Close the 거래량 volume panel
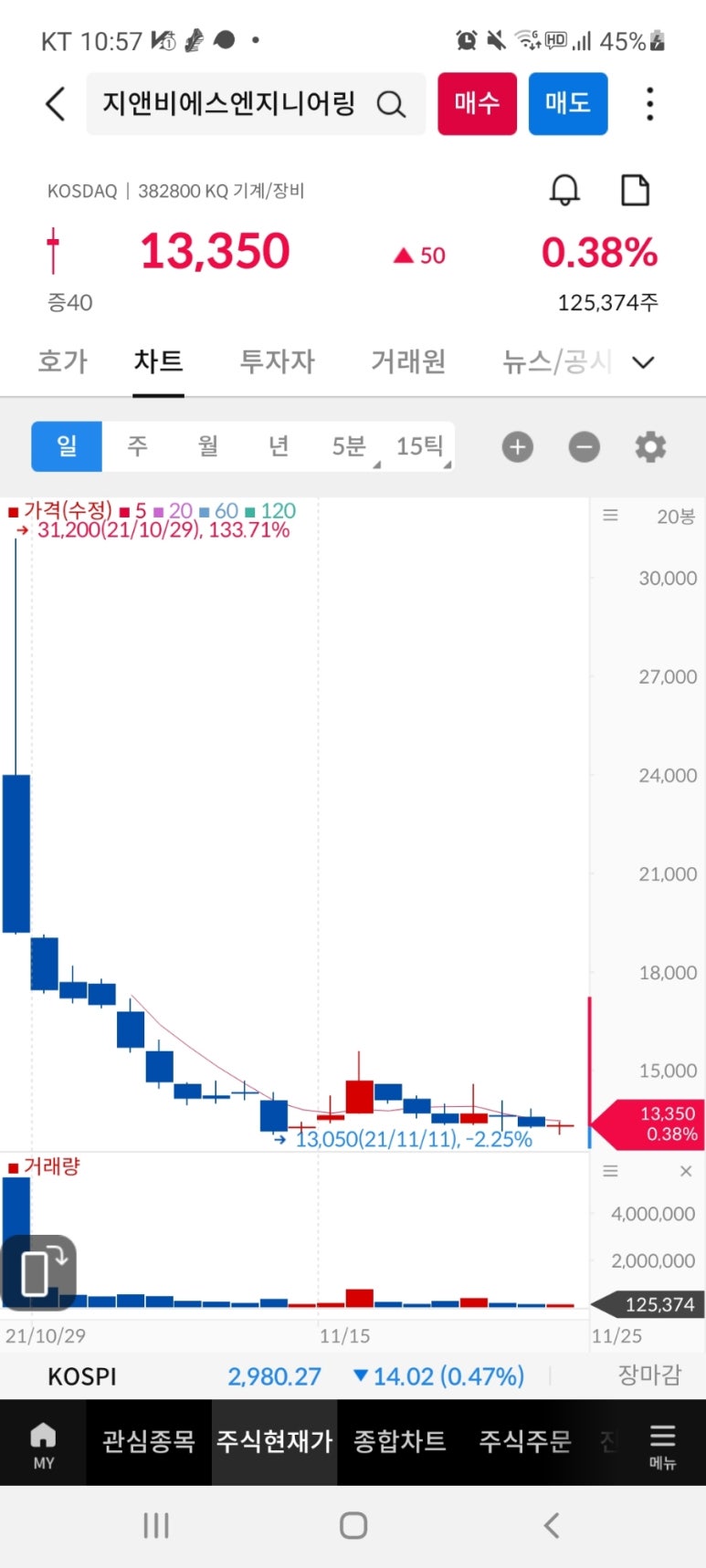Image resolution: width=706 pixels, height=1568 pixels. (x=686, y=1171)
